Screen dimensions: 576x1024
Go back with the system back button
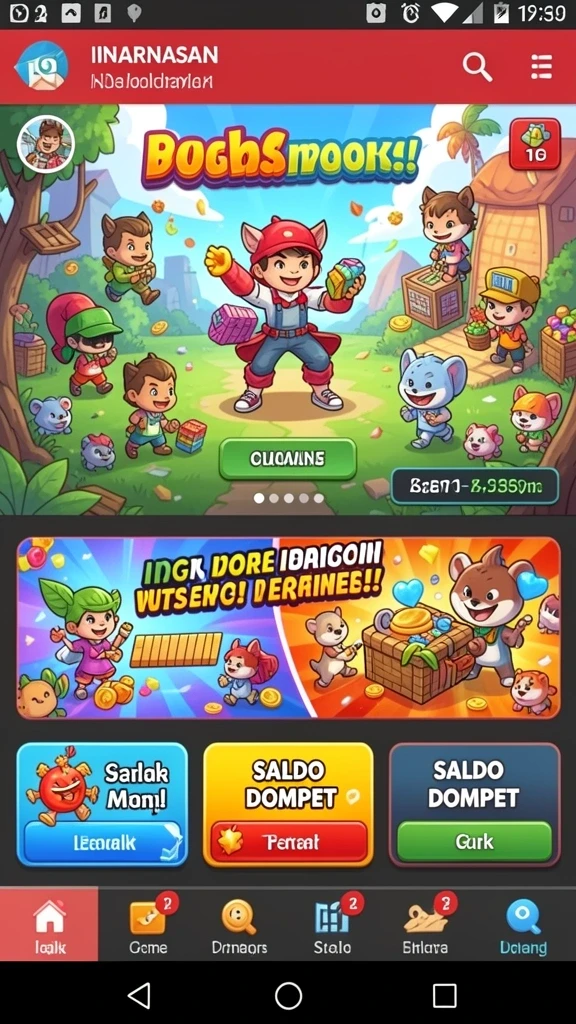tap(139, 995)
